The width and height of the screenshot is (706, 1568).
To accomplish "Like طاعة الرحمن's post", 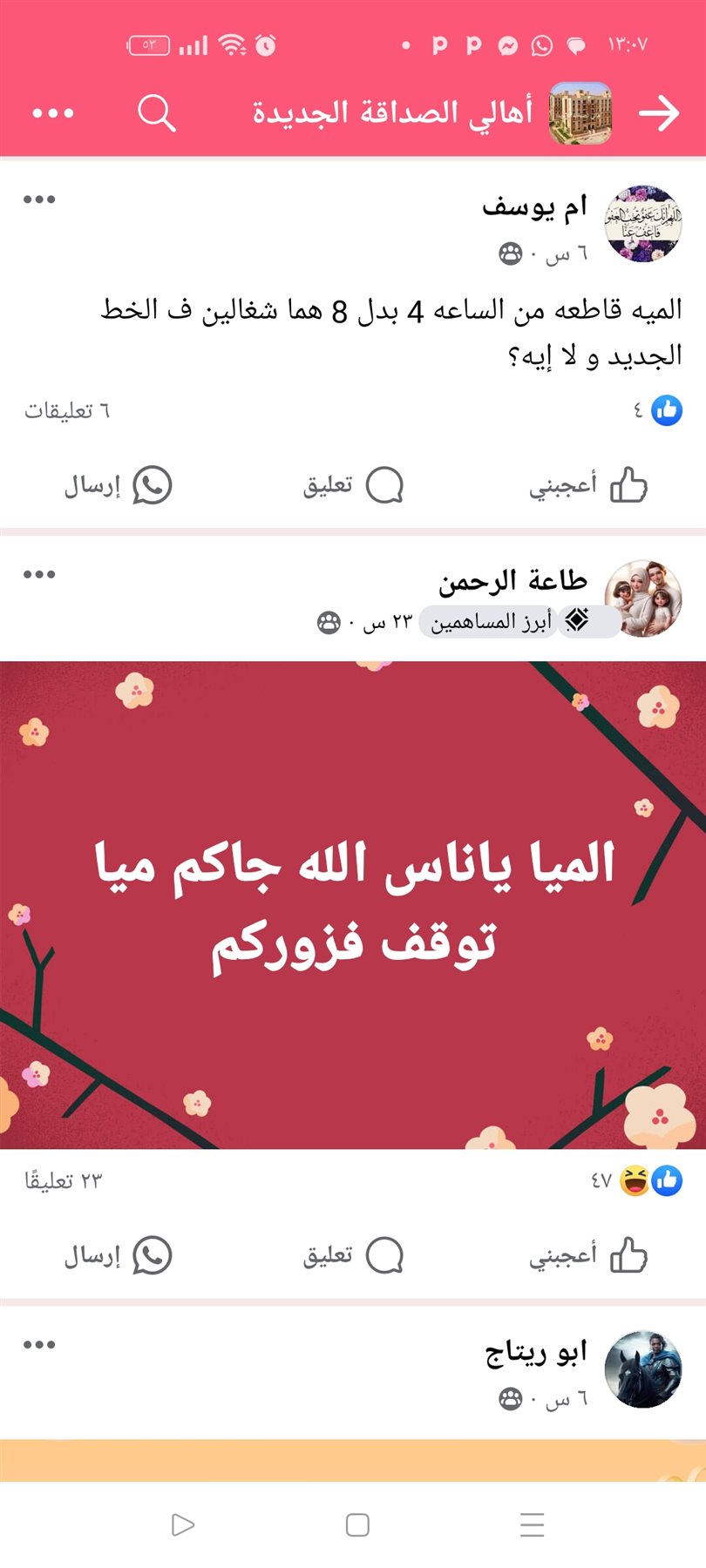I will point(588,1255).
